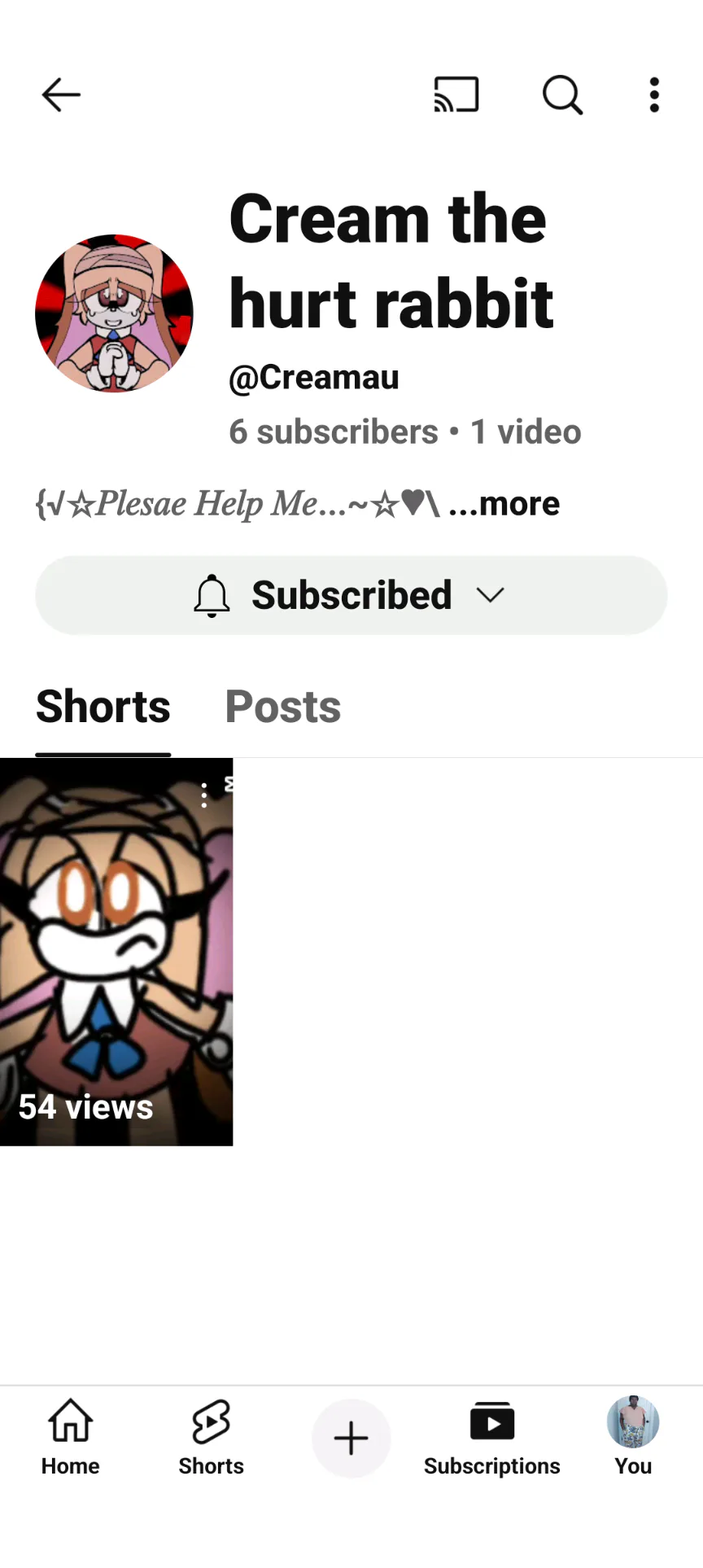This screenshot has height=1568, width=703.
Task: Play the short with 54 views
Action: pyautogui.click(x=116, y=953)
